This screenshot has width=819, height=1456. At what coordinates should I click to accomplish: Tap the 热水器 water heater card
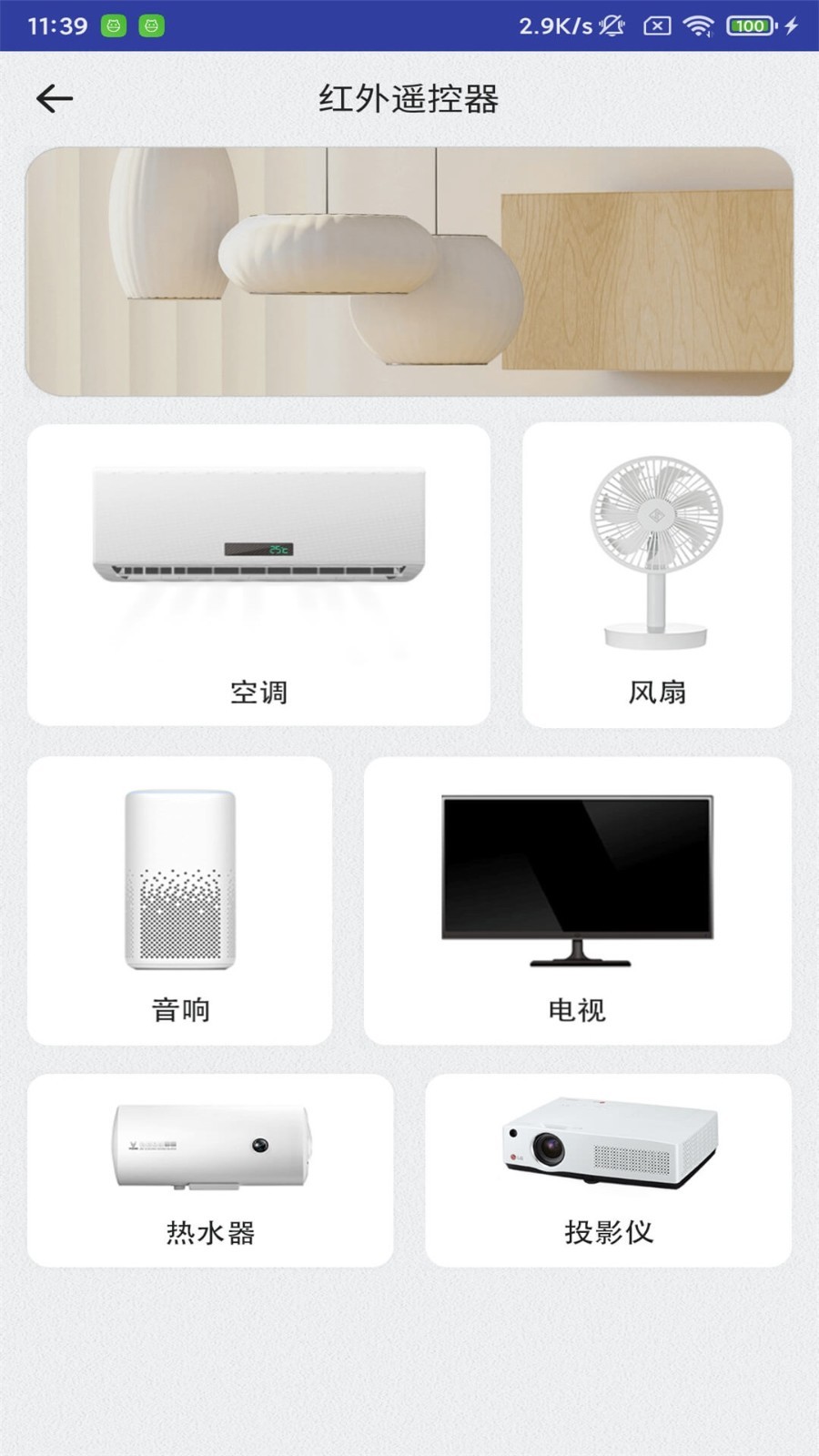(210, 1170)
